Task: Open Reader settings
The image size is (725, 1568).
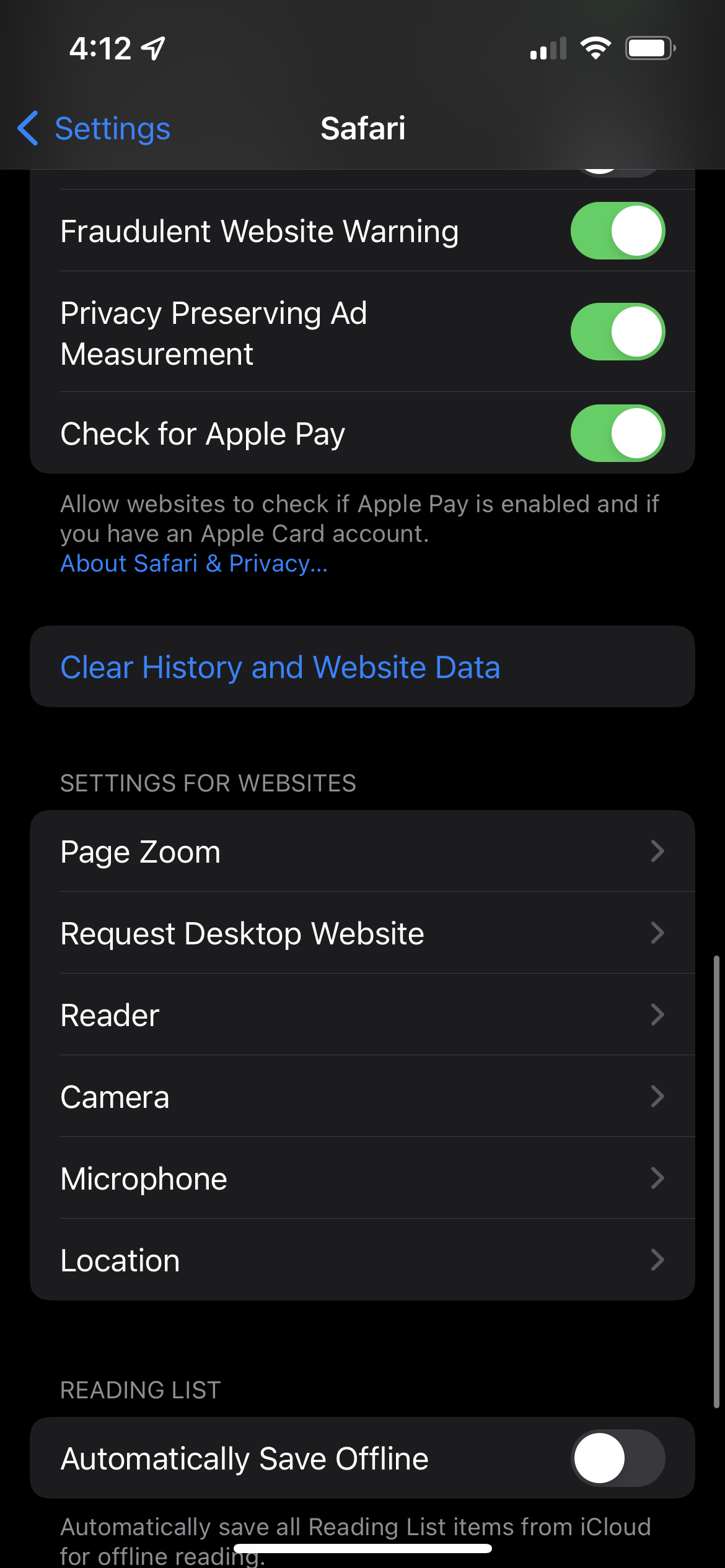Action: [x=362, y=1015]
